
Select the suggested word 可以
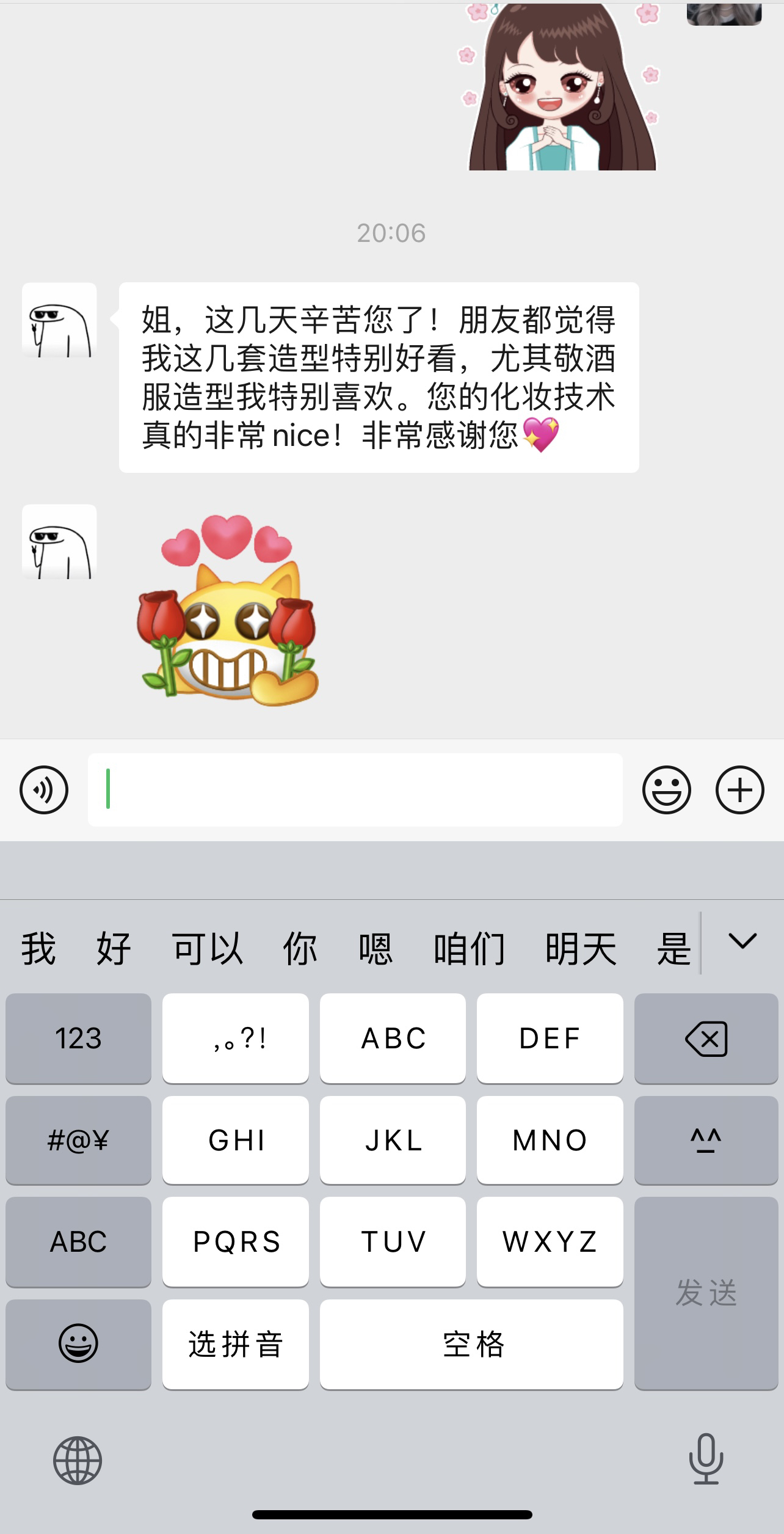tap(208, 948)
